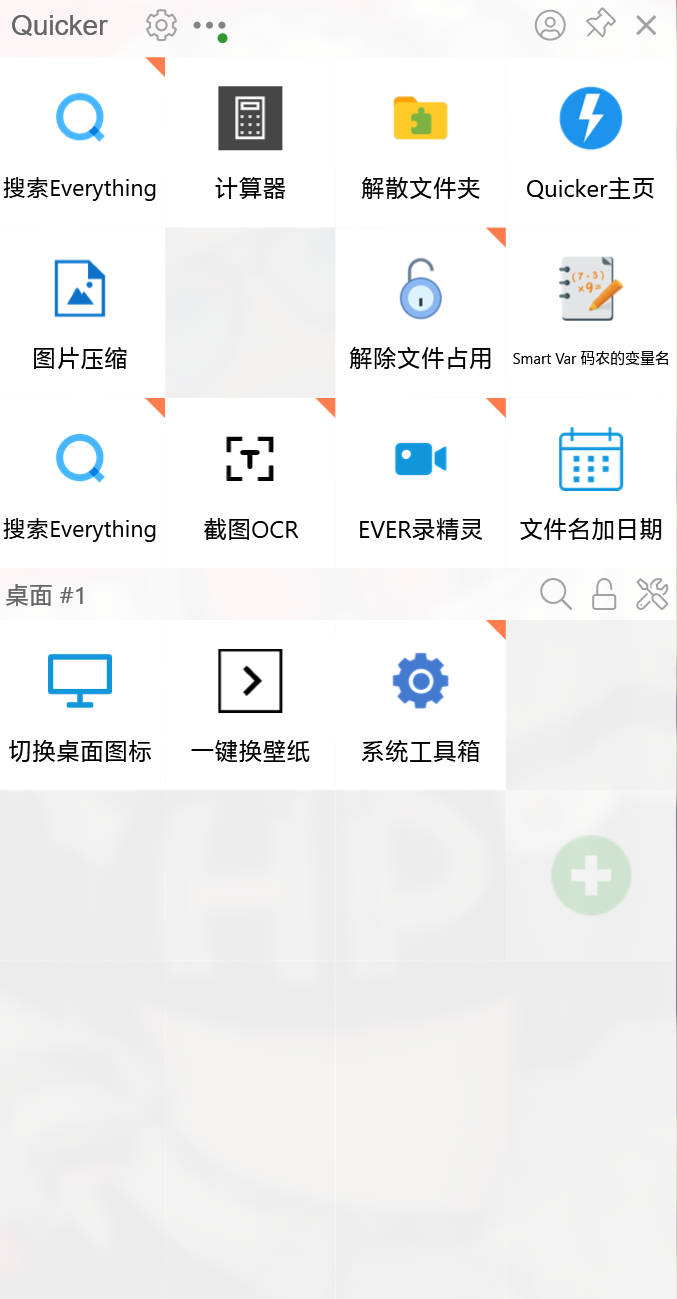Search actions in 桌面 #1 section
The width and height of the screenshot is (677, 1299).
coord(555,594)
